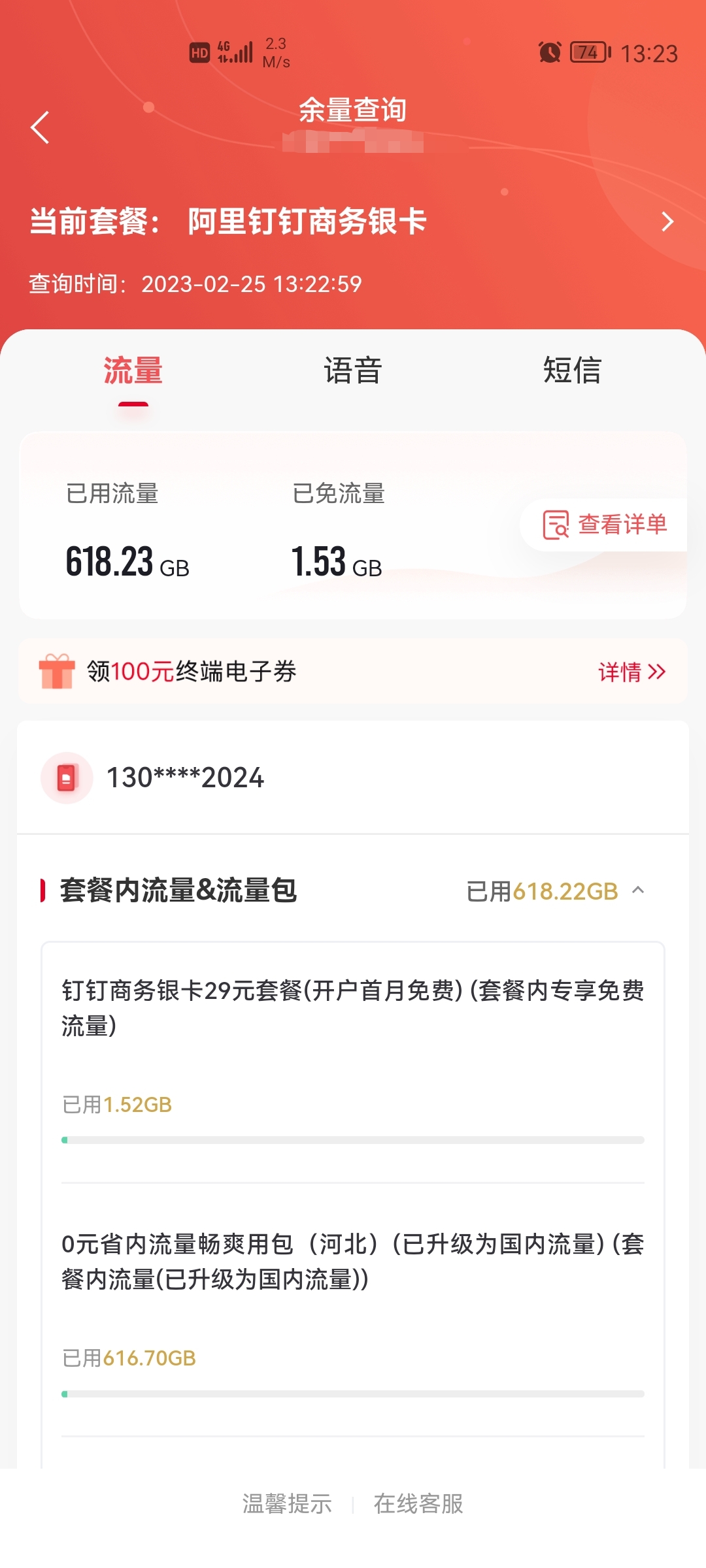Viewport: 706px width, 1568px height.
Task: Tap 查看详单 button
Action: click(x=605, y=525)
